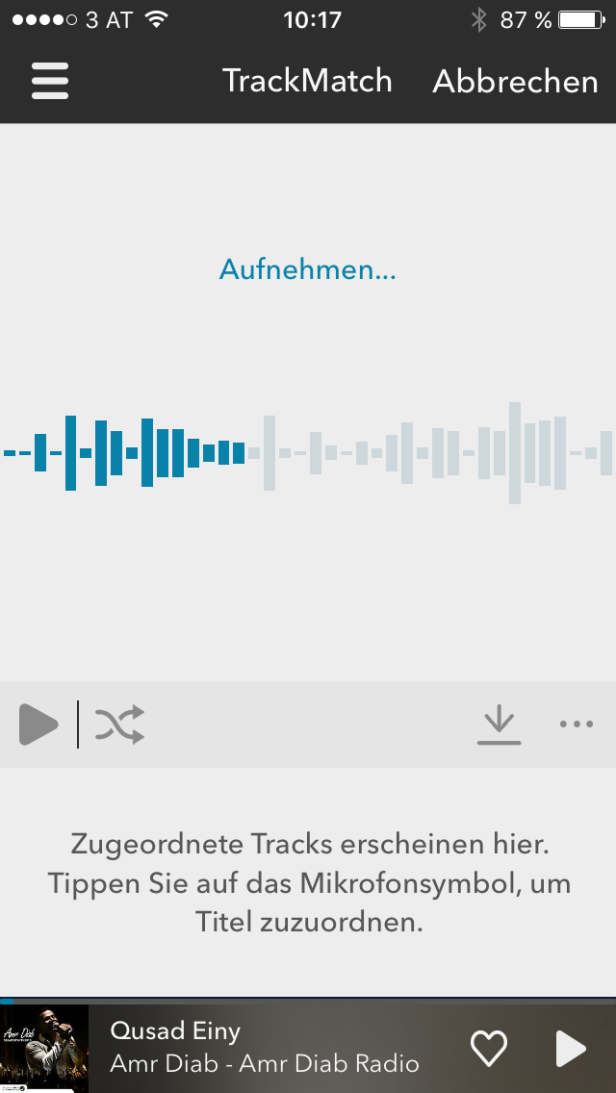Resume playback of Qusad Einy
This screenshot has height=1093, width=616.
tap(570, 1048)
